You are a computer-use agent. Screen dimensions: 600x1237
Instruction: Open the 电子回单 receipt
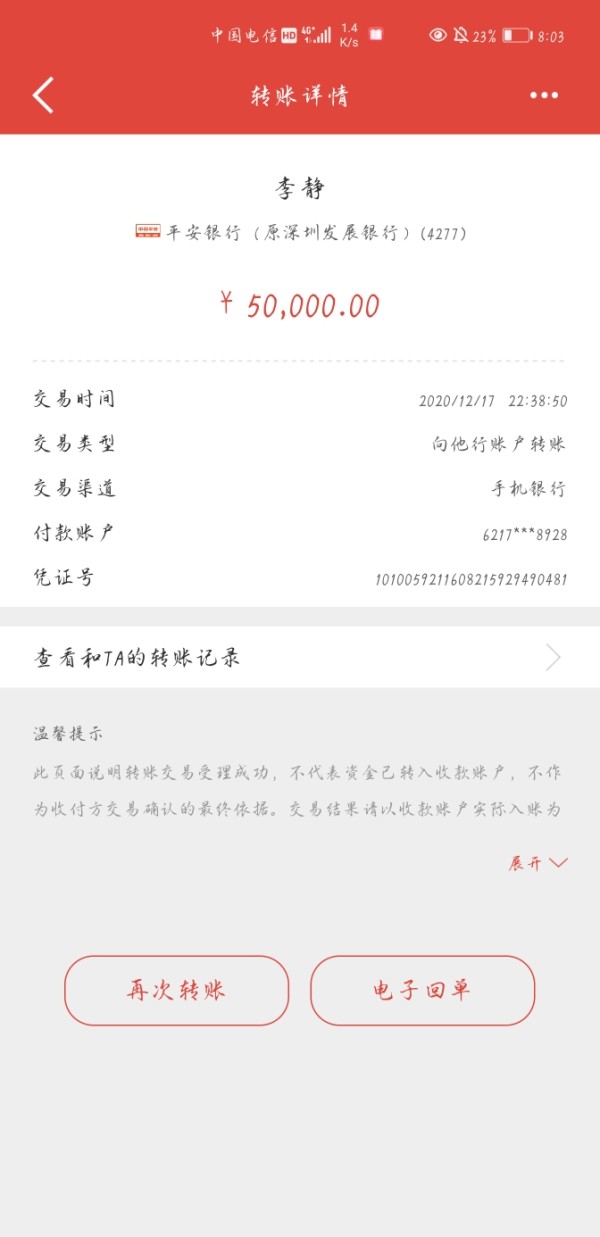[x=423, y=990]
